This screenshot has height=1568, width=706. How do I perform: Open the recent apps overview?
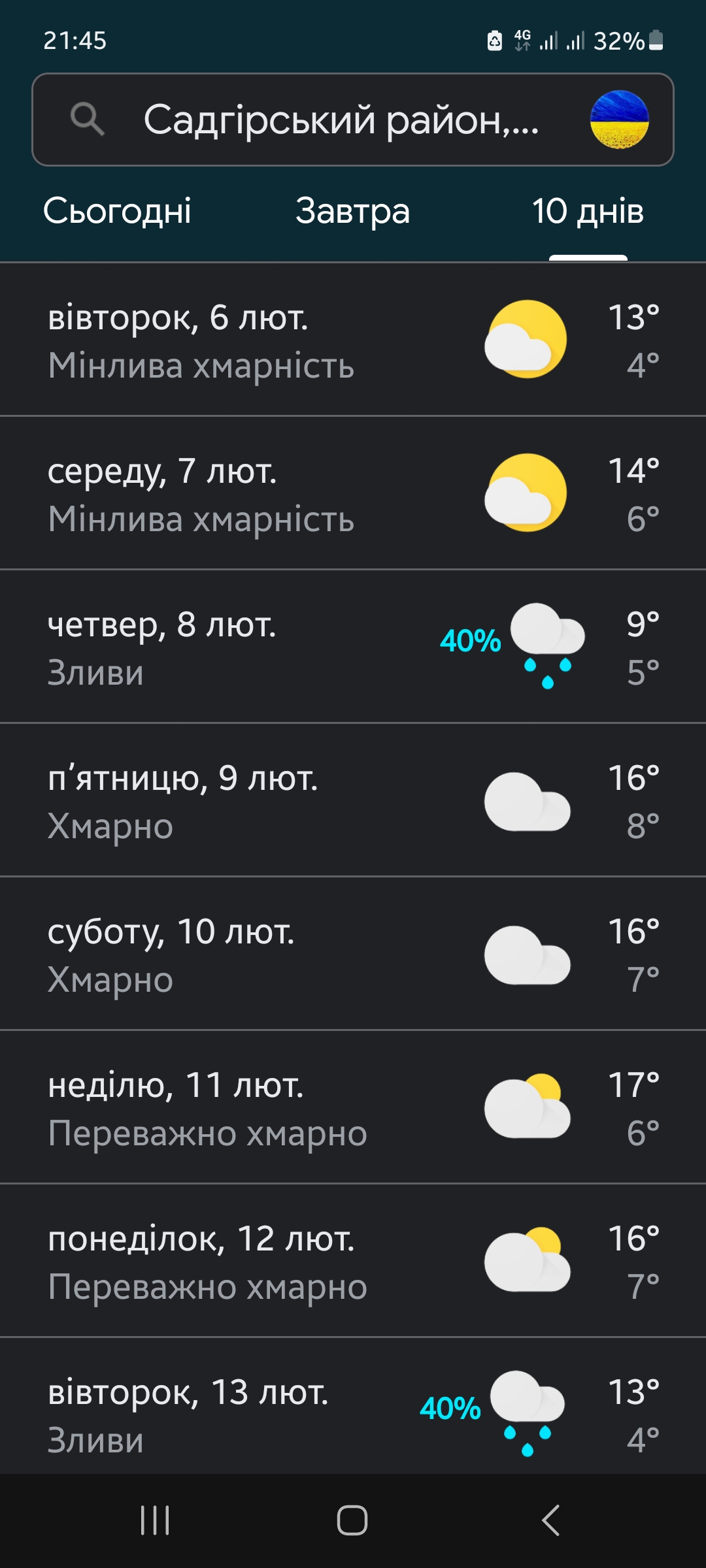[x=155, y=1520]
